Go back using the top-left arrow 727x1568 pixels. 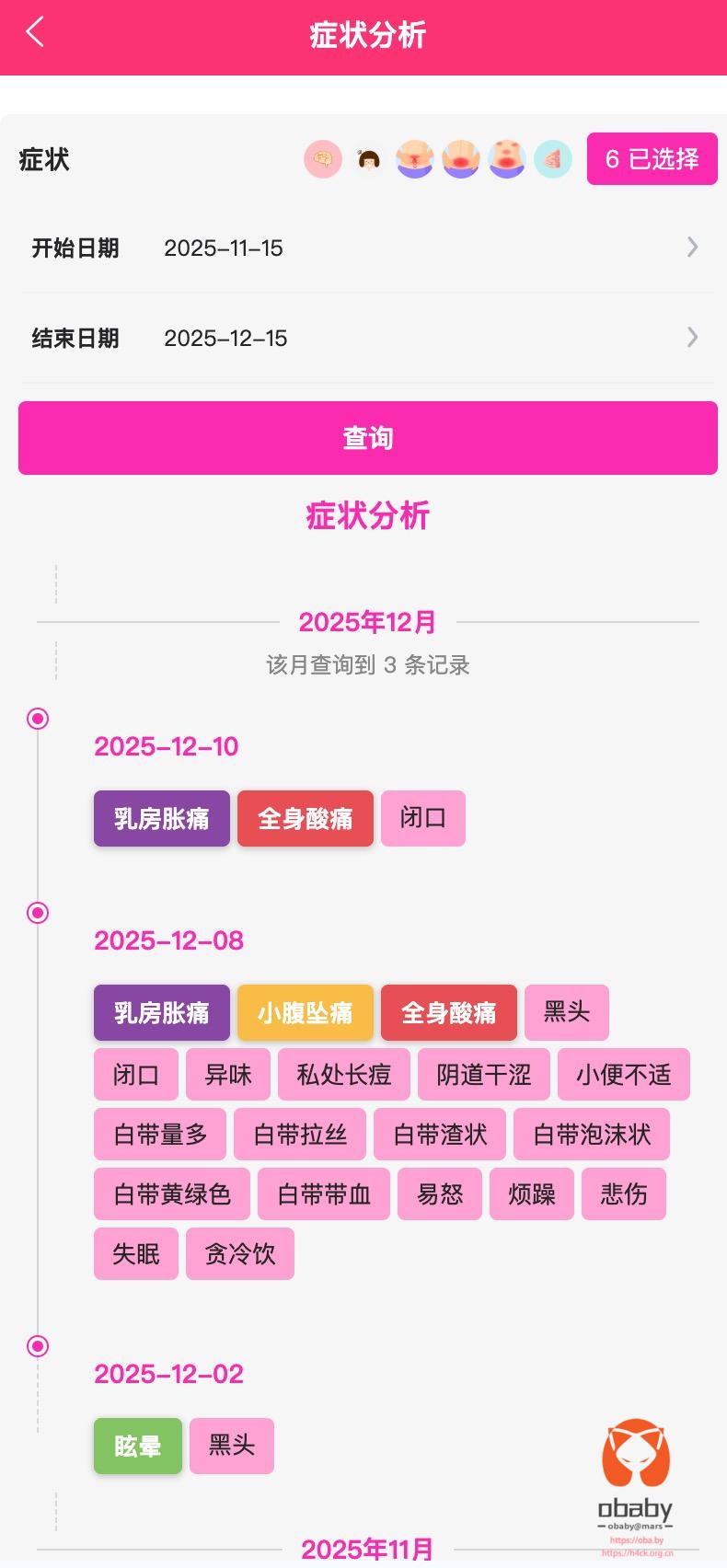tap(35, 33)
